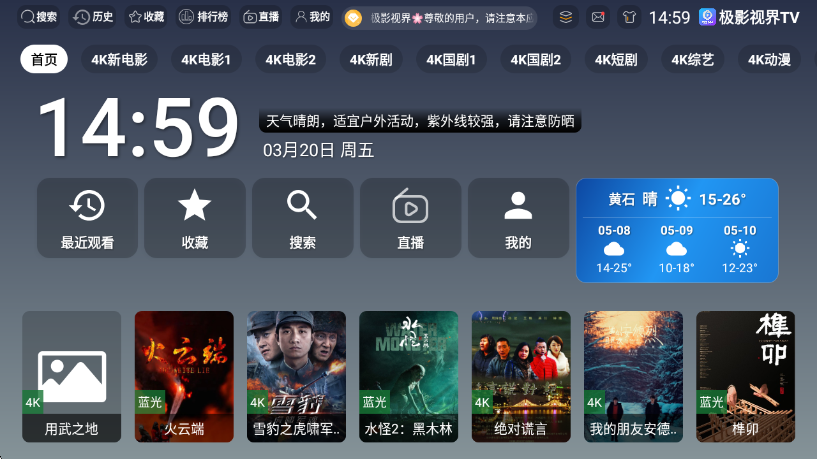This screenshot has width=817, height=459.
Task: Open the 黄石 weather card
Action: click(677, 230)
